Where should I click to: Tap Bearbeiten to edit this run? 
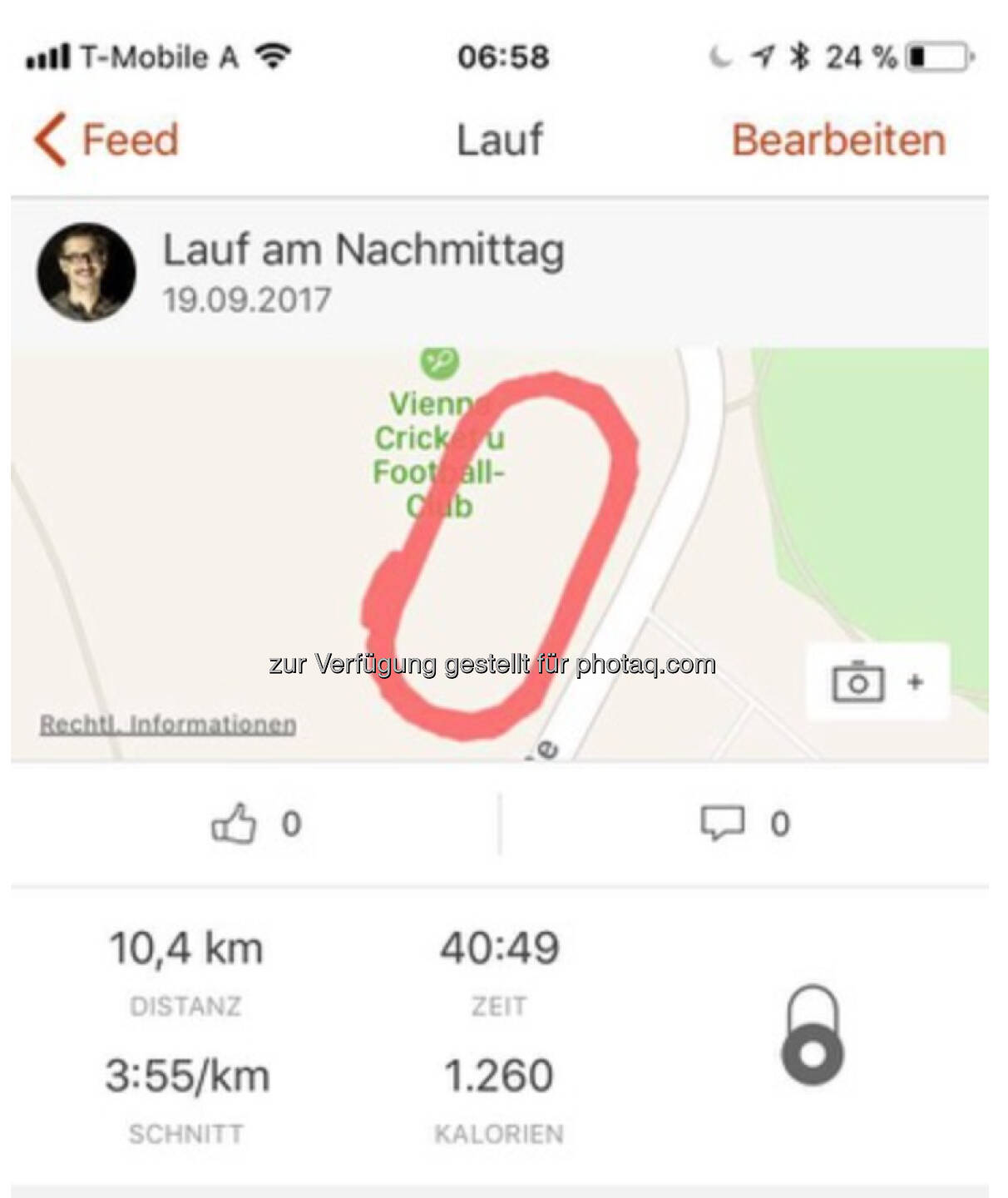point(838,140)
